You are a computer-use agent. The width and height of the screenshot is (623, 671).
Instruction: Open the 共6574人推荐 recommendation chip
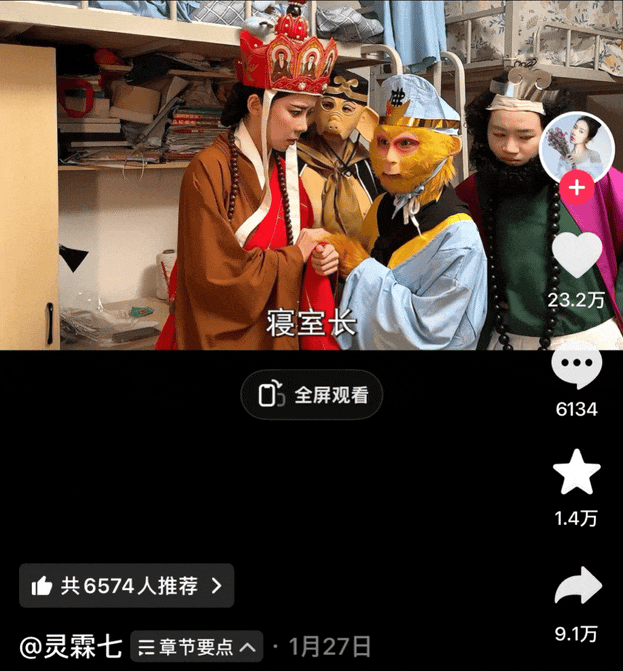tap(126, 586)
